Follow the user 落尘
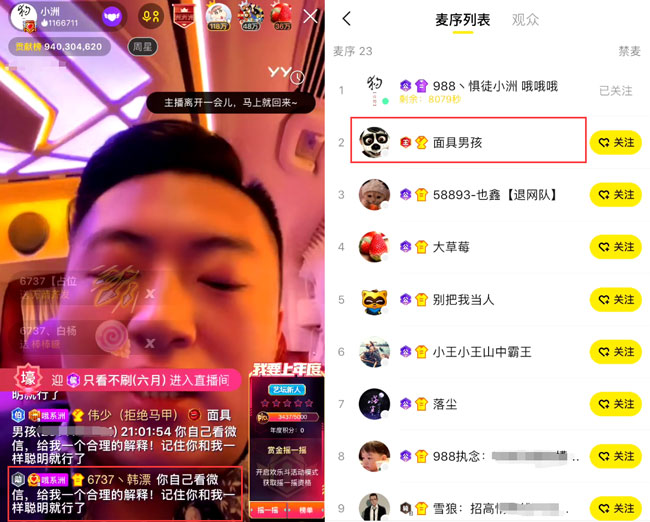The height and width of the screenshot is (522, 650). pyautogui.click(x=615, y=404)
